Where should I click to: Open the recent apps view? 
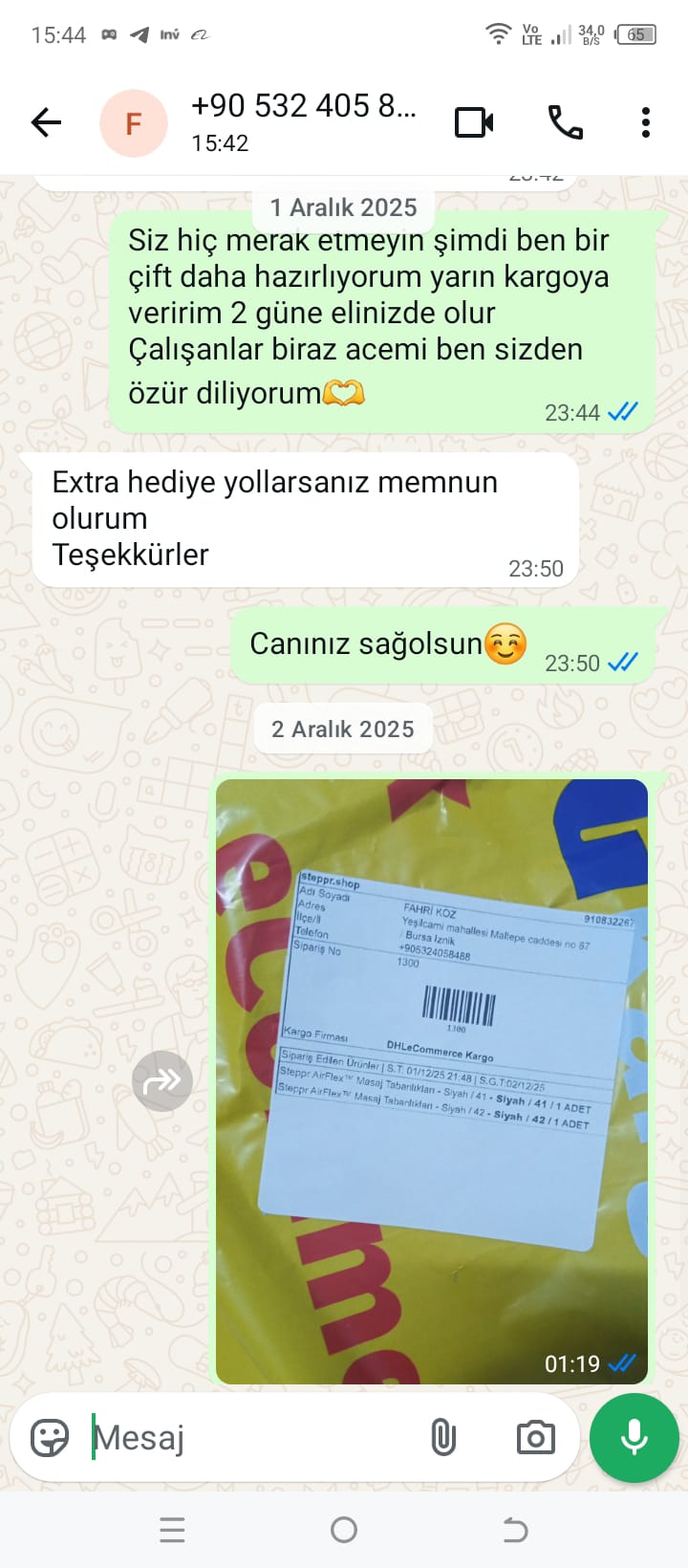[172, 1530]
